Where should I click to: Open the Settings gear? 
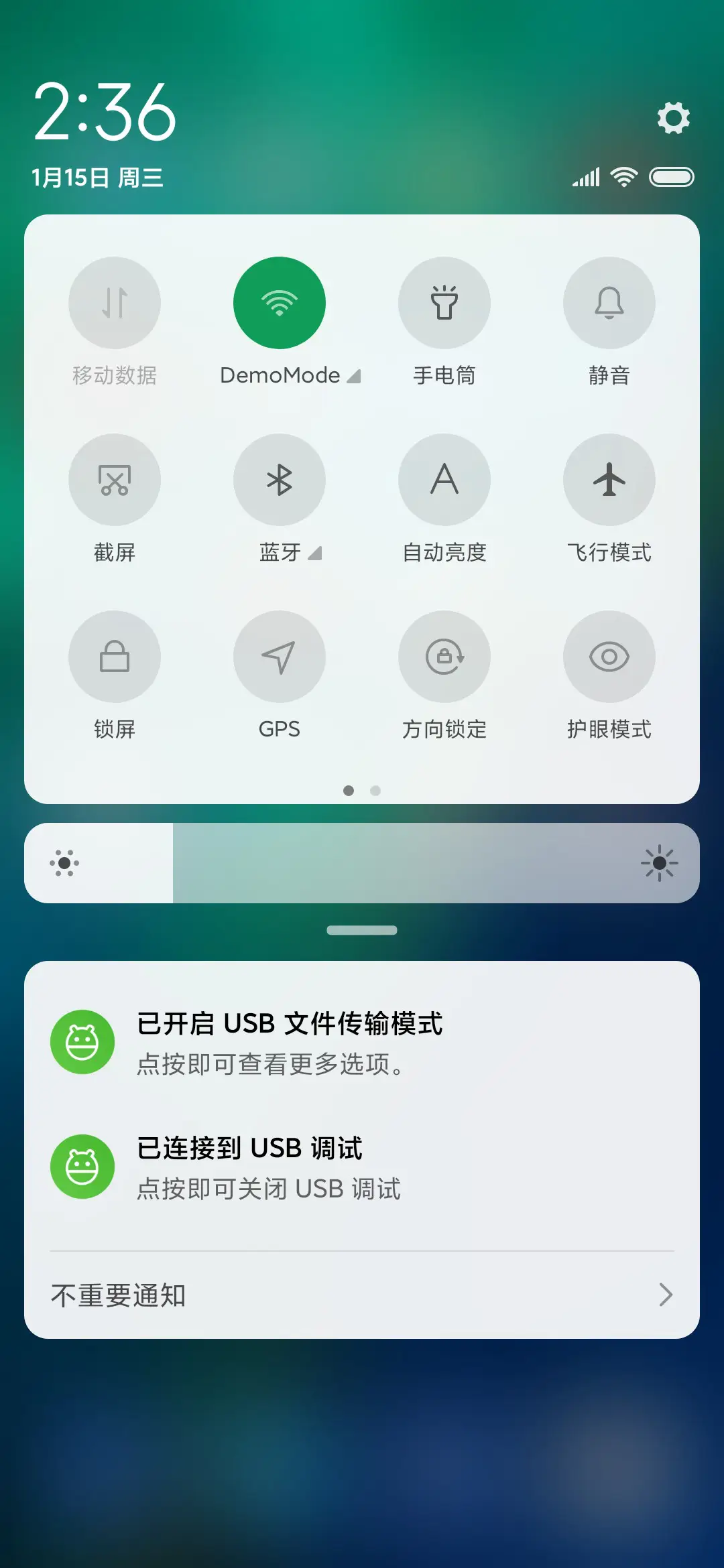673,118
